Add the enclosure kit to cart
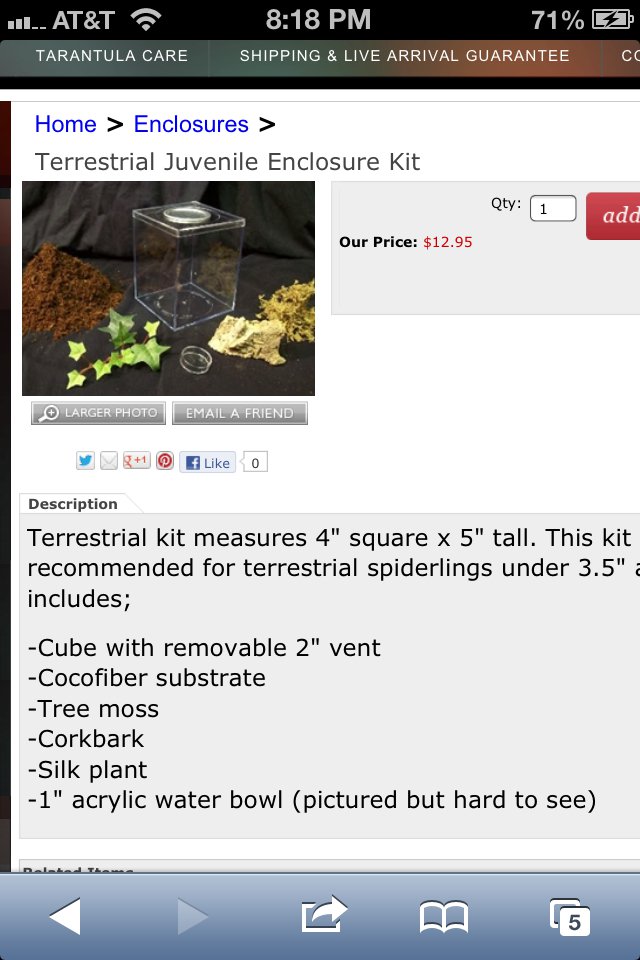The height and width of the screenshot is (960, 640). tap(614, 216)
